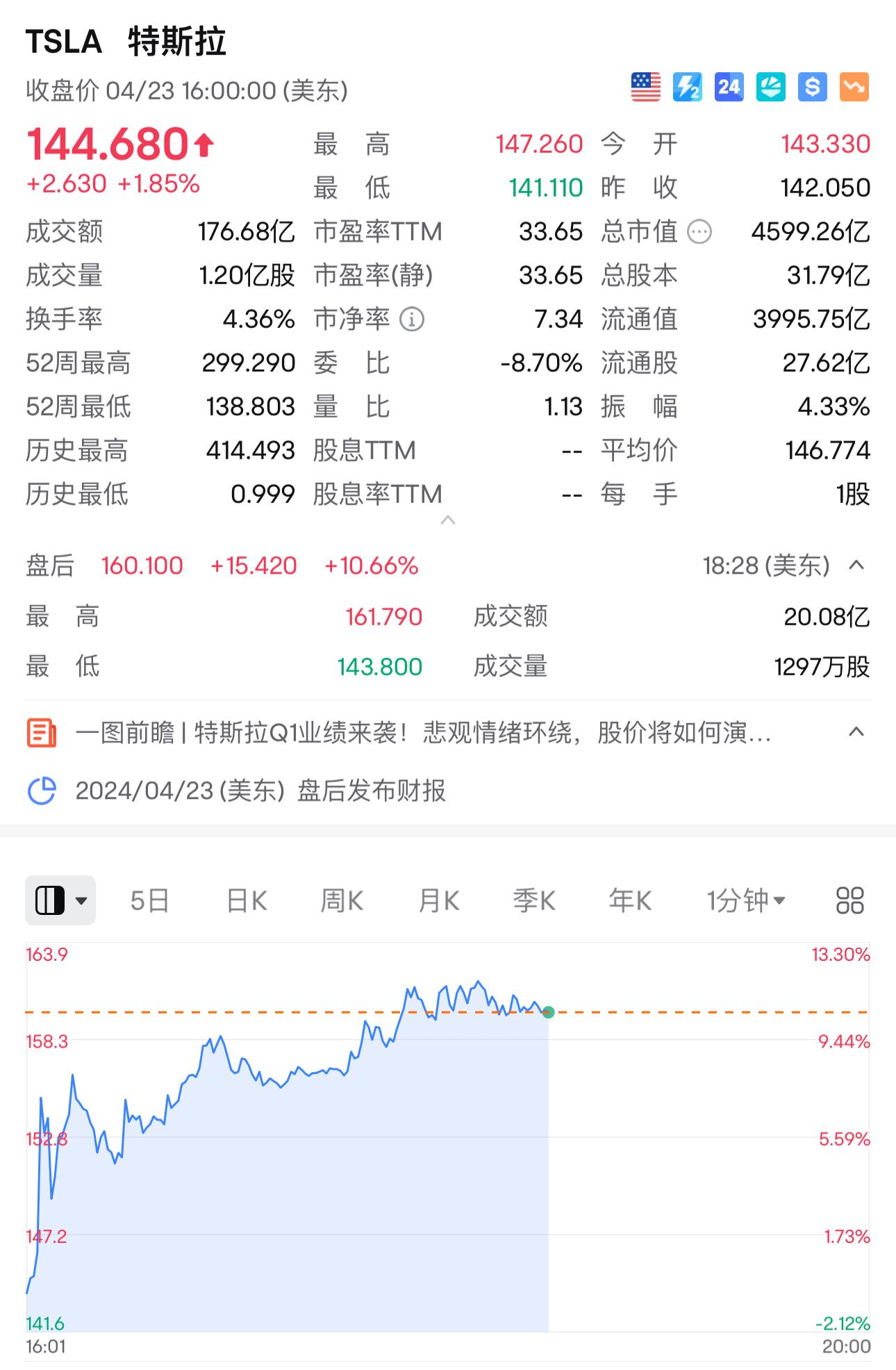Viewport: 896px width, 1370px height.
Task: Open the chart grid layout options
Action: [849, 900]
